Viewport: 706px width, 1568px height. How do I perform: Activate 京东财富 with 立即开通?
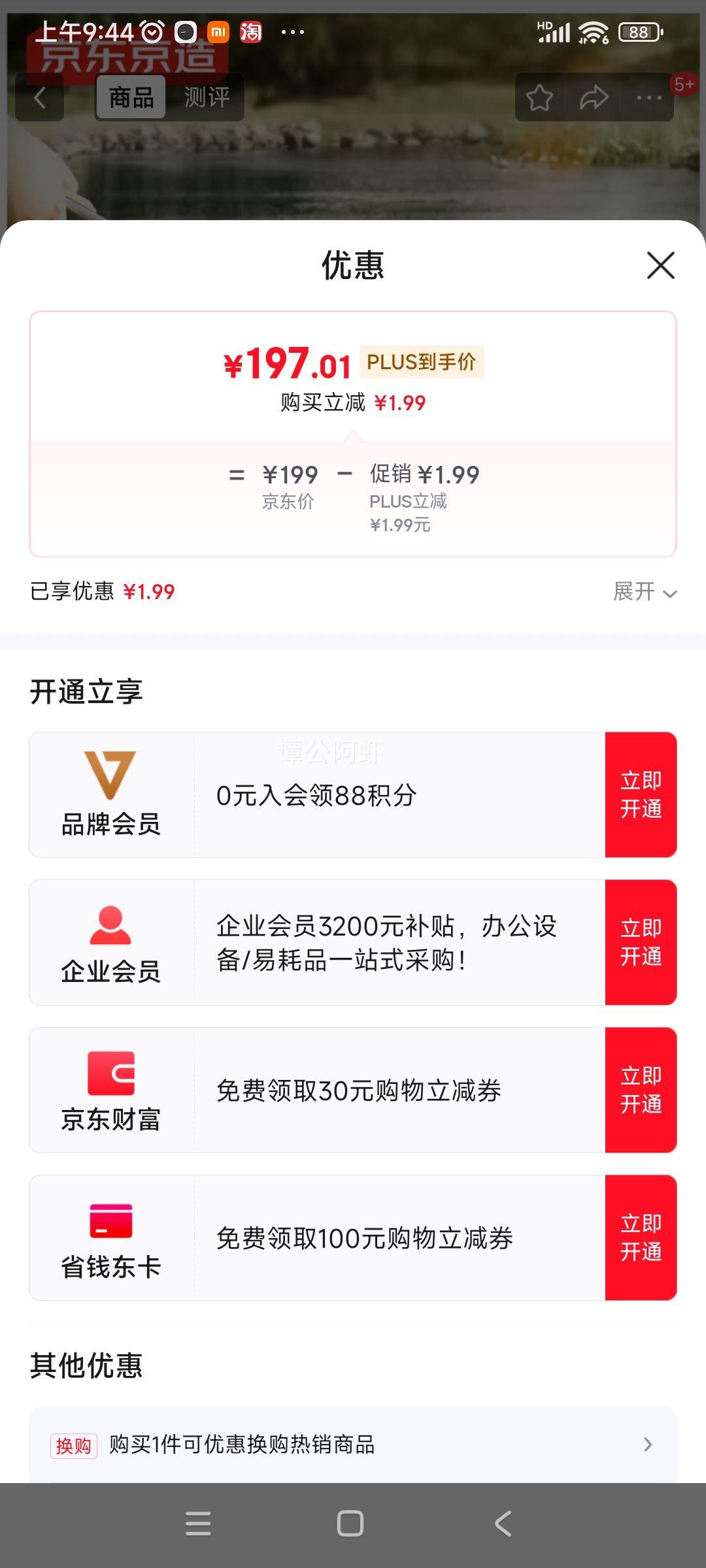[641, 1090]
